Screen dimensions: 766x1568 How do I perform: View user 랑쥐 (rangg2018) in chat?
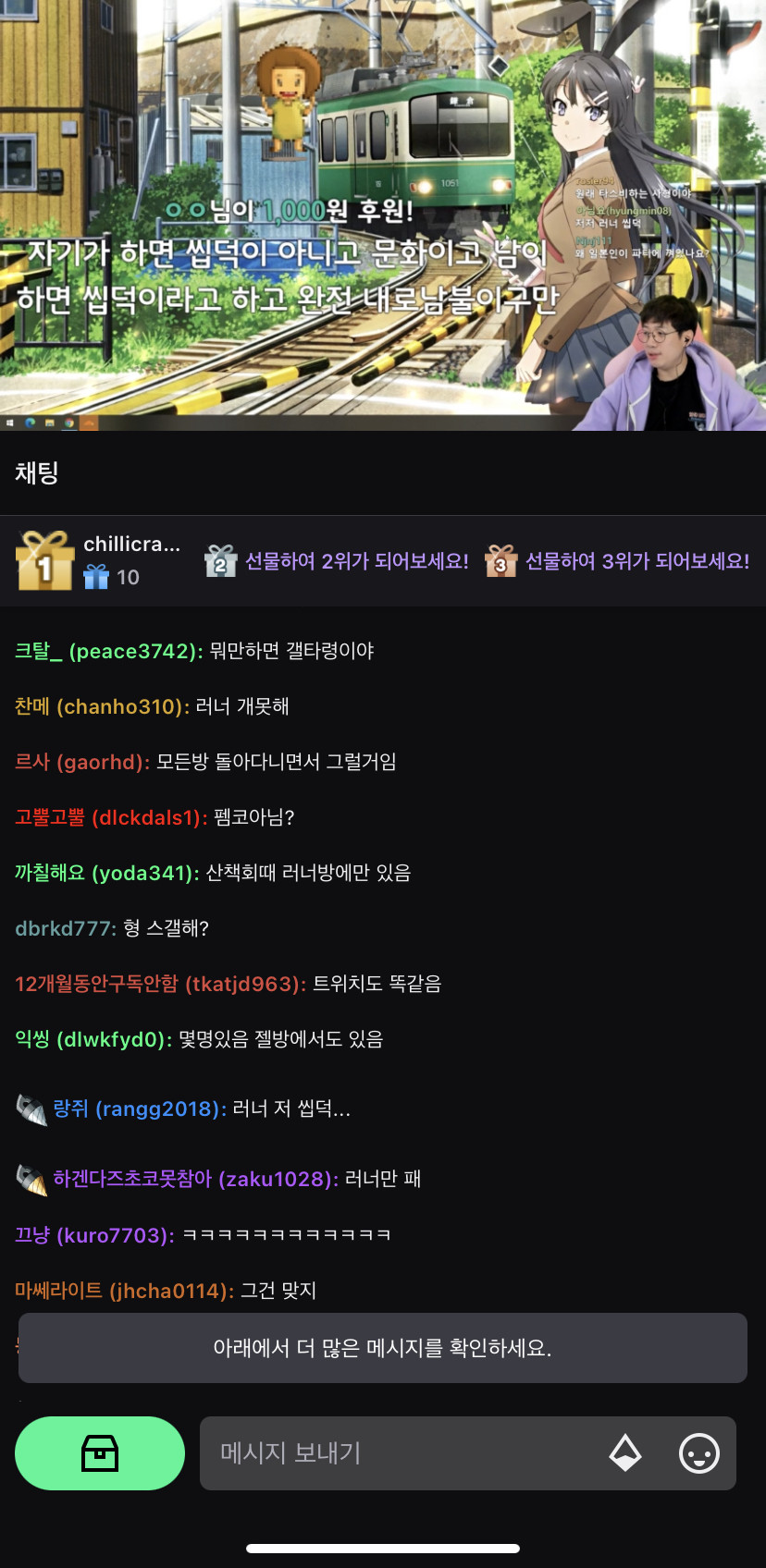139,1109
